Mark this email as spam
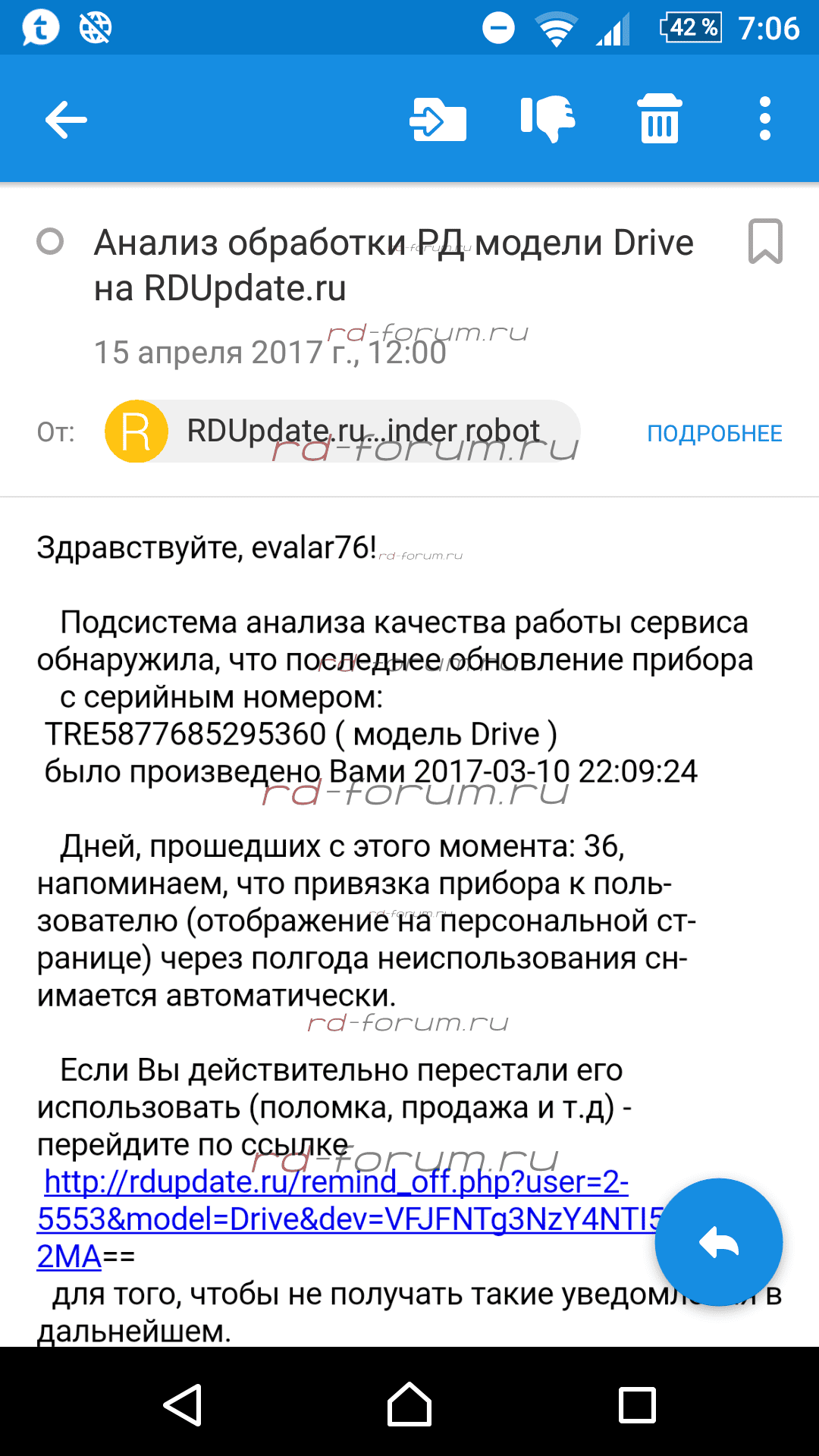 548,119
